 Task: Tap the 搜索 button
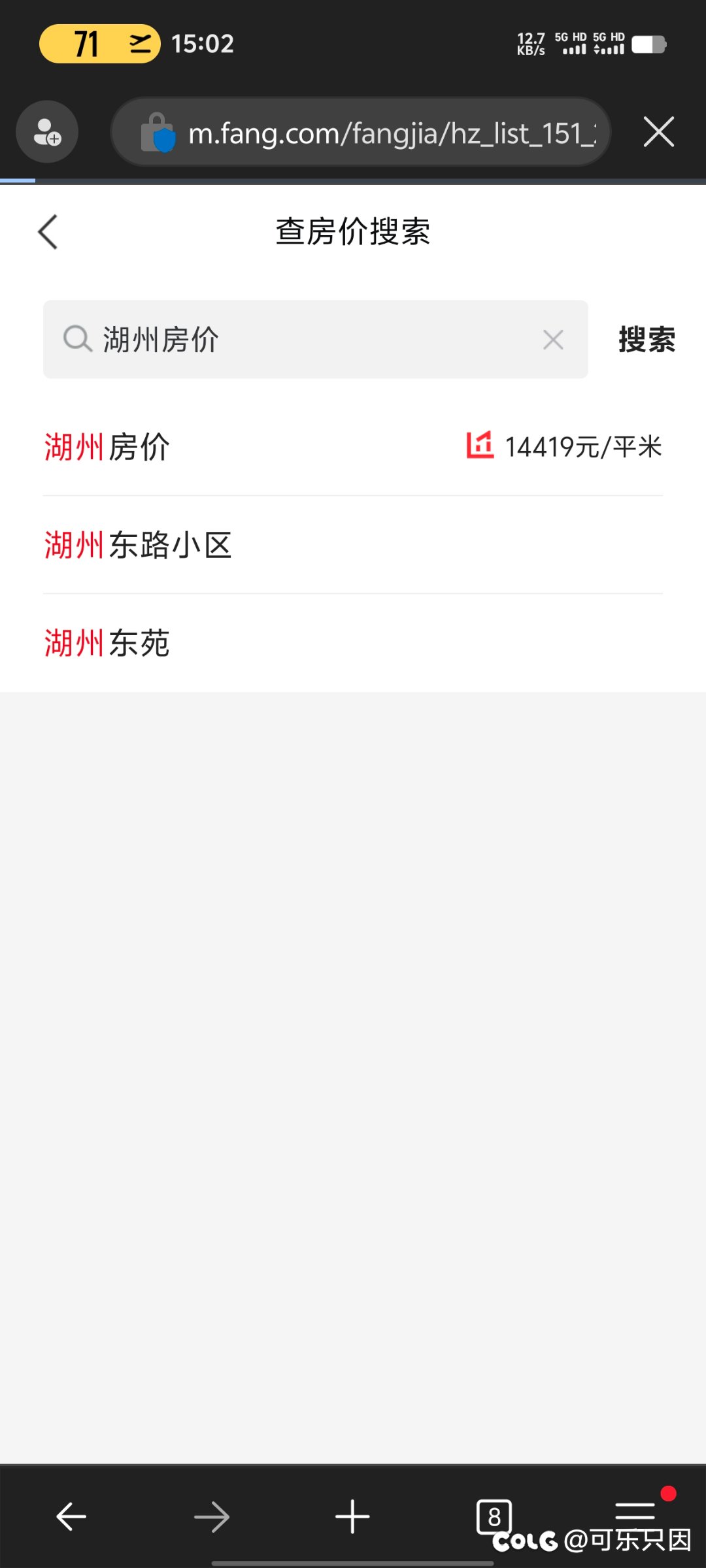point(647,340)
